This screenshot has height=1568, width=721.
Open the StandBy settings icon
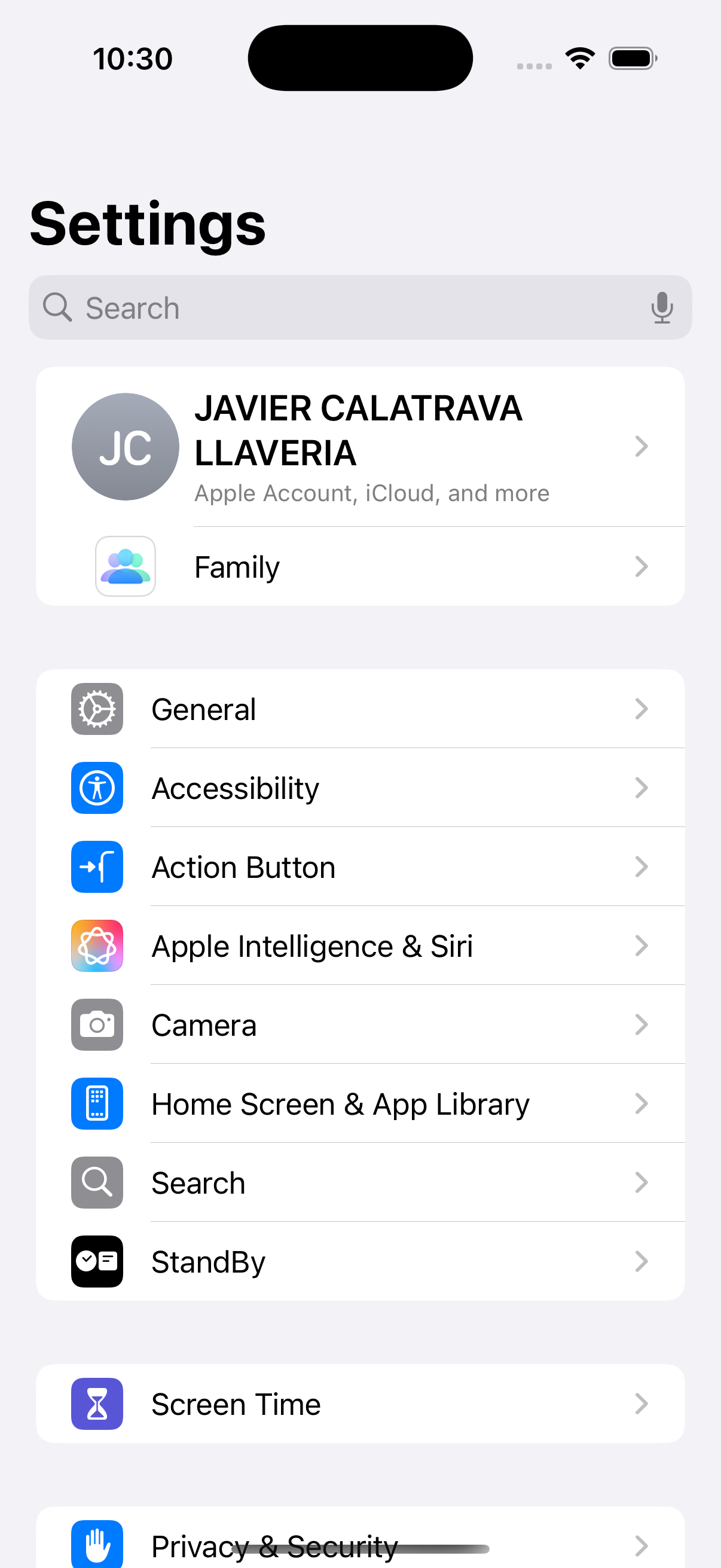97,1261
